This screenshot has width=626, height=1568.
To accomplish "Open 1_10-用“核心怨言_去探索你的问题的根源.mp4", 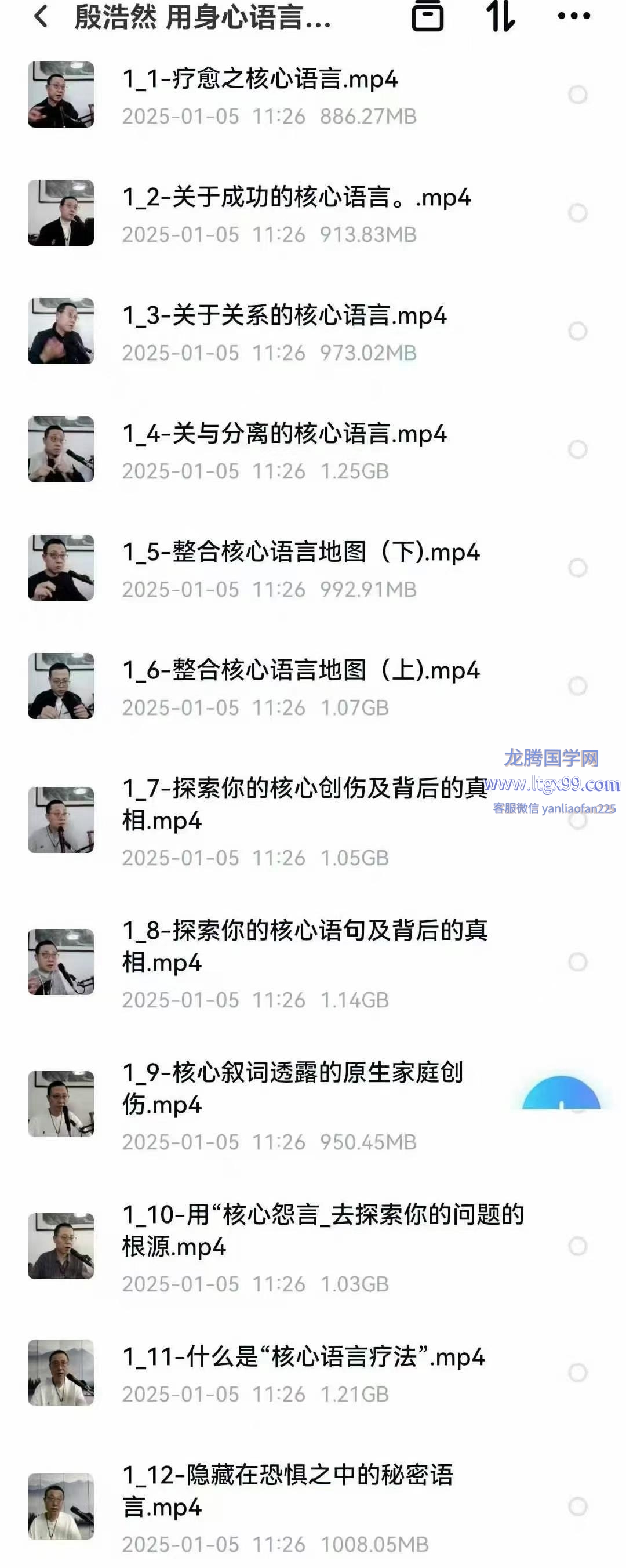I will (x=322, y=1229).
